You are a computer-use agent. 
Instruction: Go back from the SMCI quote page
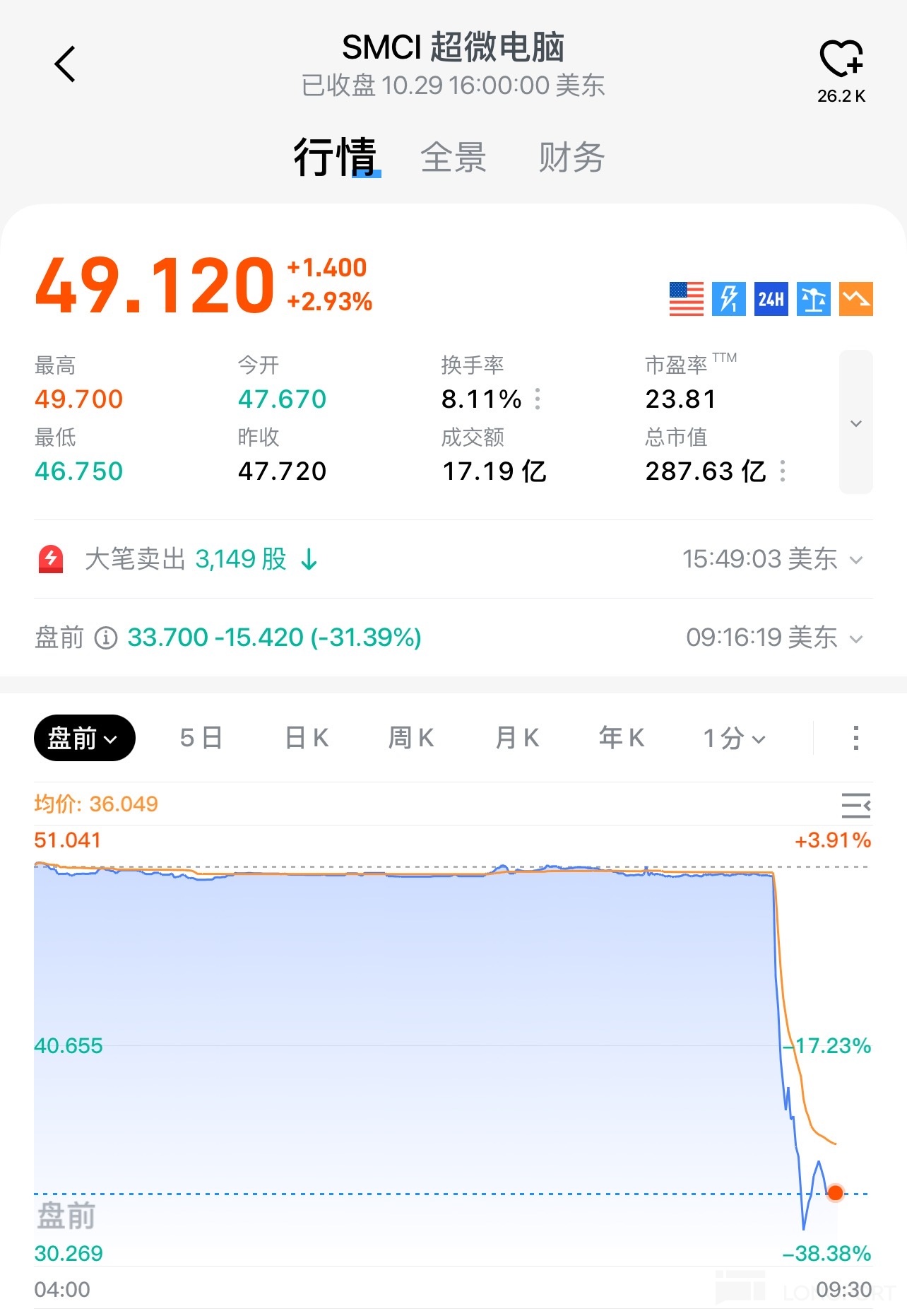pos(65,64)
